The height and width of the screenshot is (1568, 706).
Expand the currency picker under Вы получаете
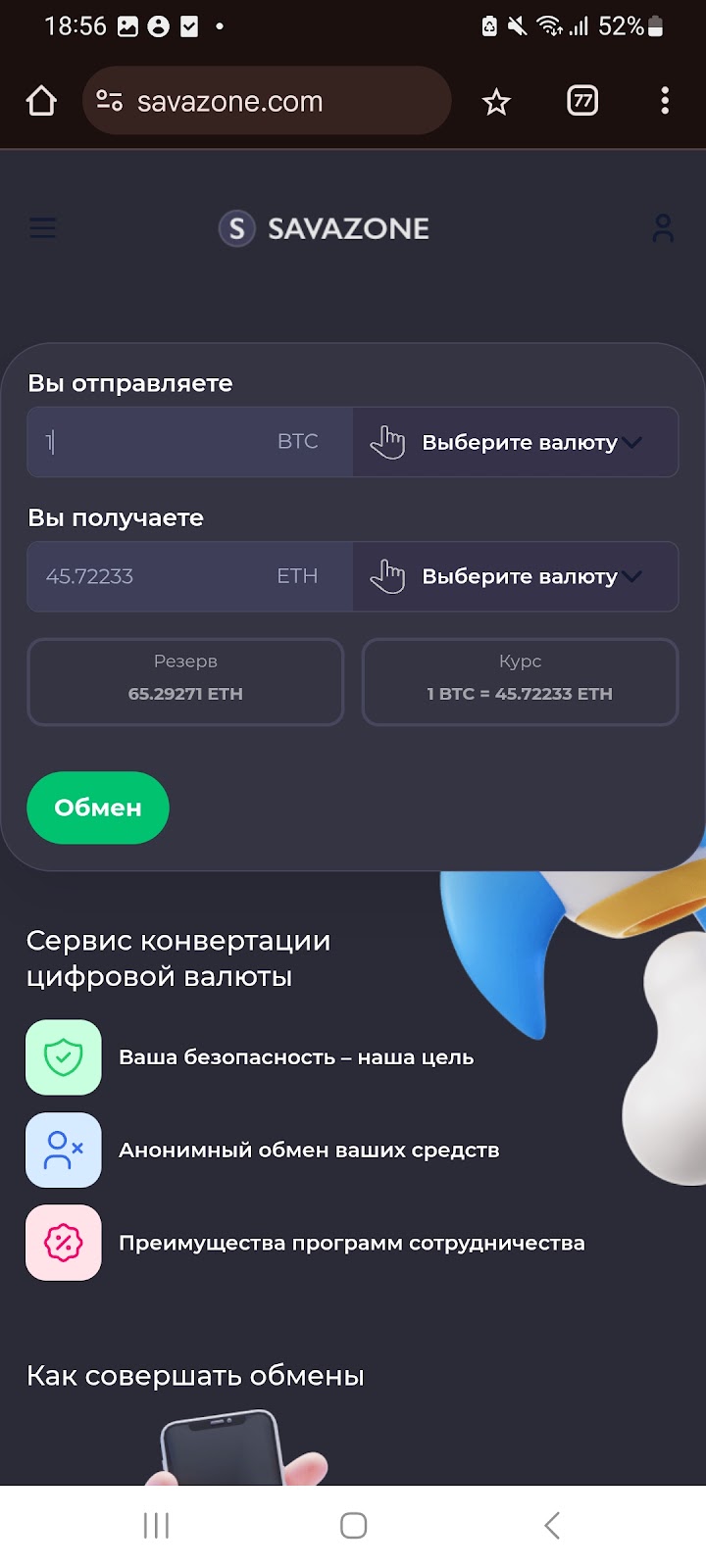tap(516, 576)
